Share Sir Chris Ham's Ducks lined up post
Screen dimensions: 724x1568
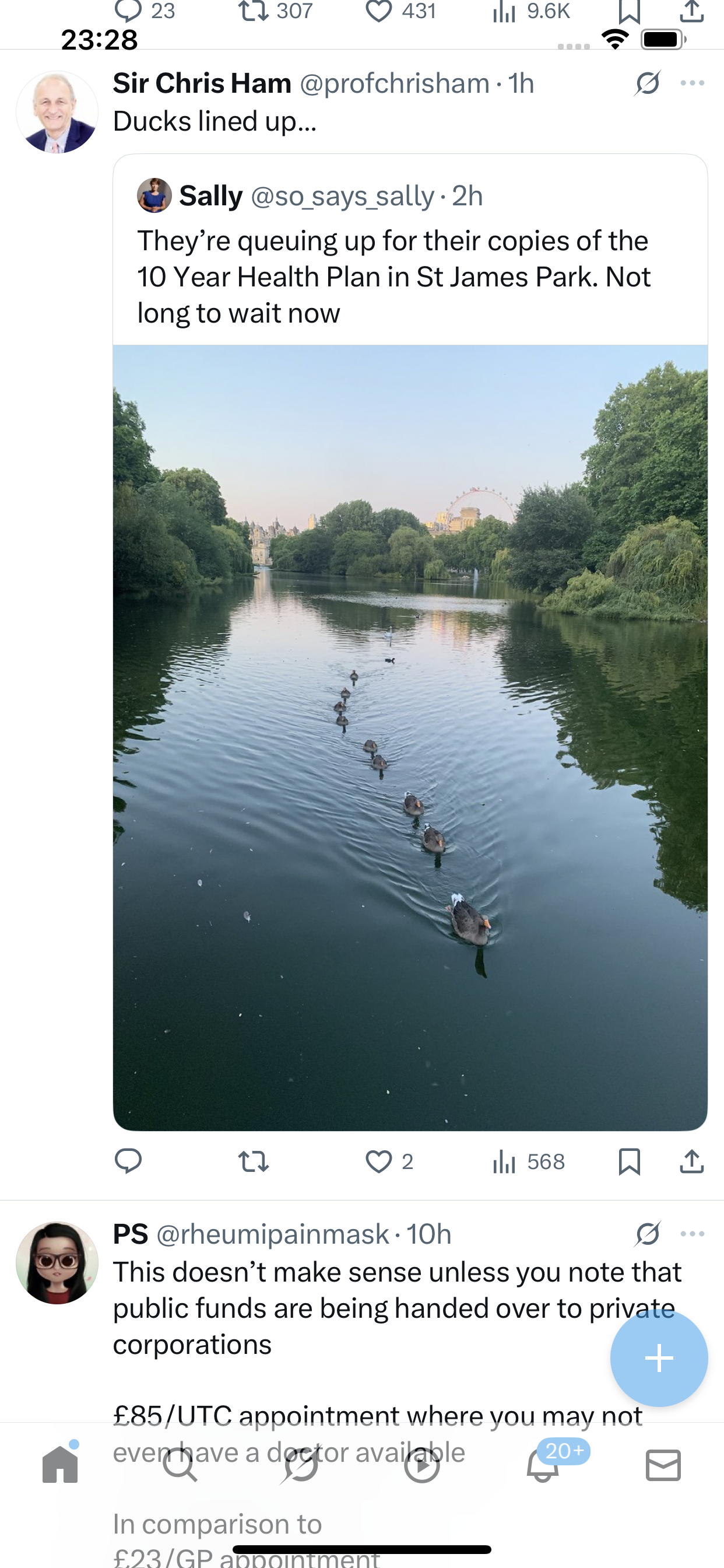pyautogui.click(x=692, y=1161)
